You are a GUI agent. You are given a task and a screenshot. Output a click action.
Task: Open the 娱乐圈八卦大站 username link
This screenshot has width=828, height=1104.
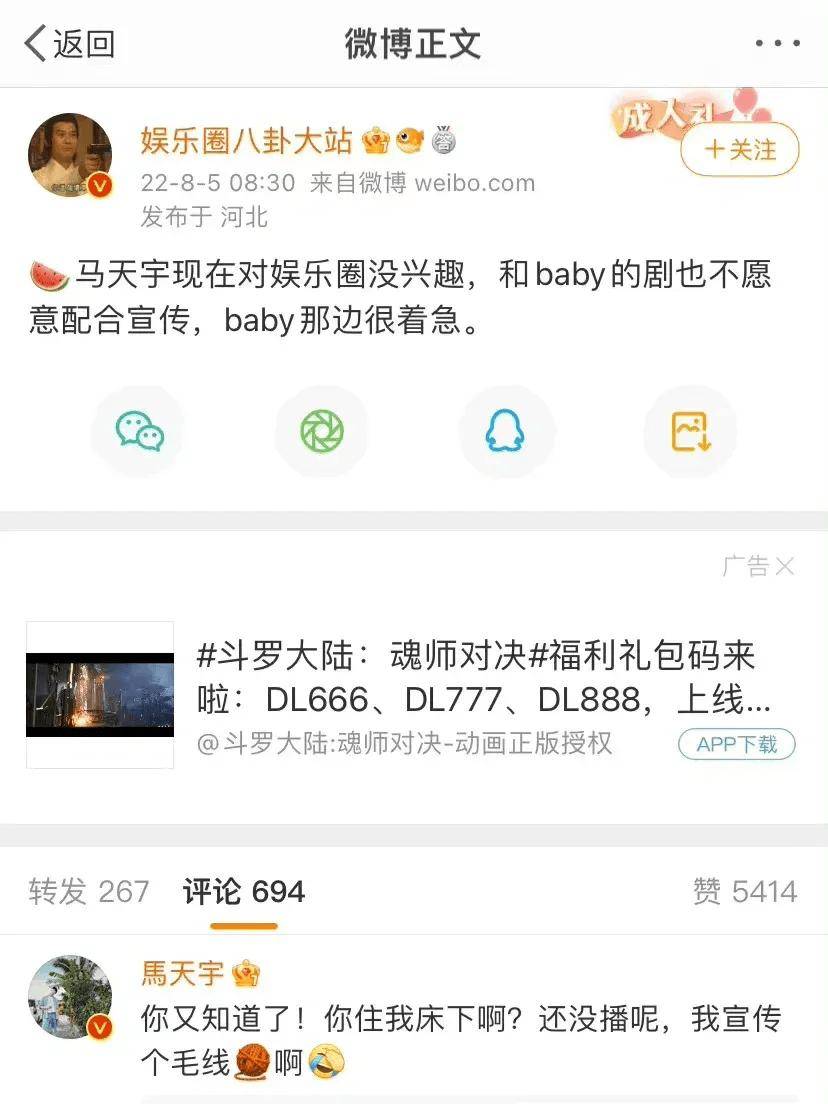coord(246,141)
